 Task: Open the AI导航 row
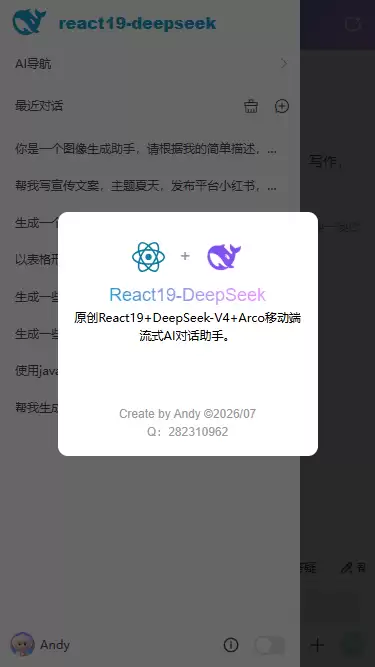(151, 64)
